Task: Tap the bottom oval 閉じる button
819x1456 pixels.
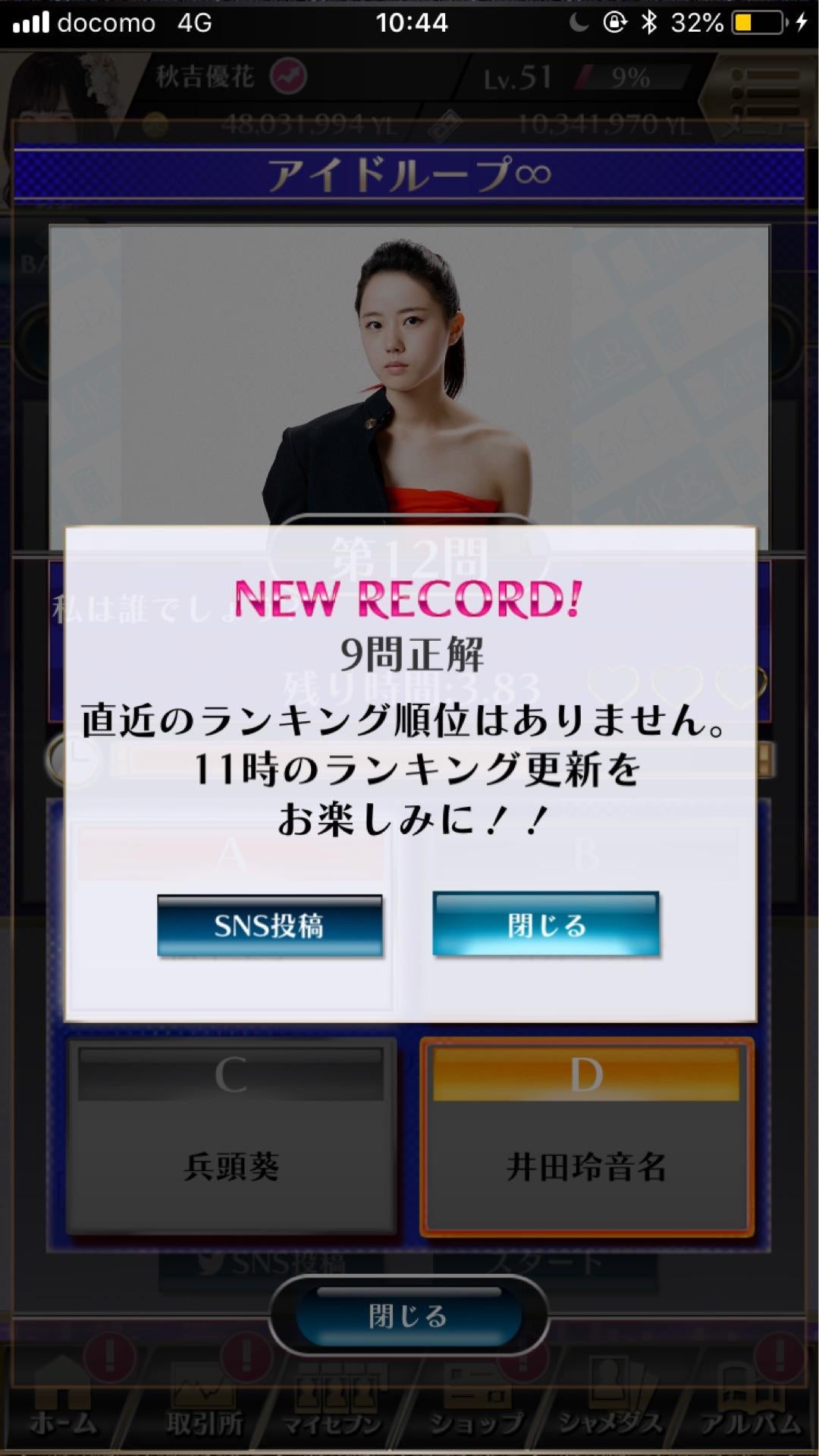Action: pyautogui.click(x=409, y=1316)
